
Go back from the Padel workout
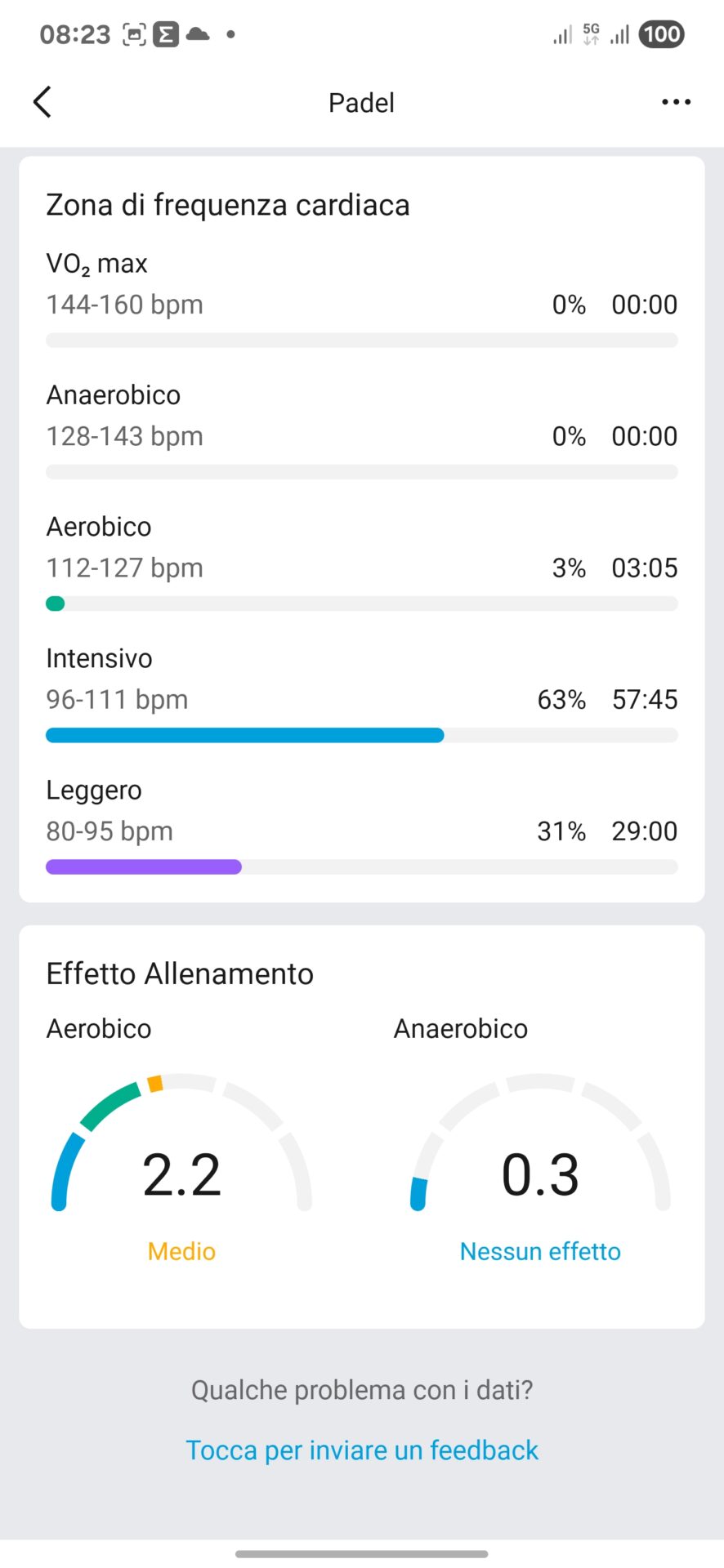tap(42, 102)
